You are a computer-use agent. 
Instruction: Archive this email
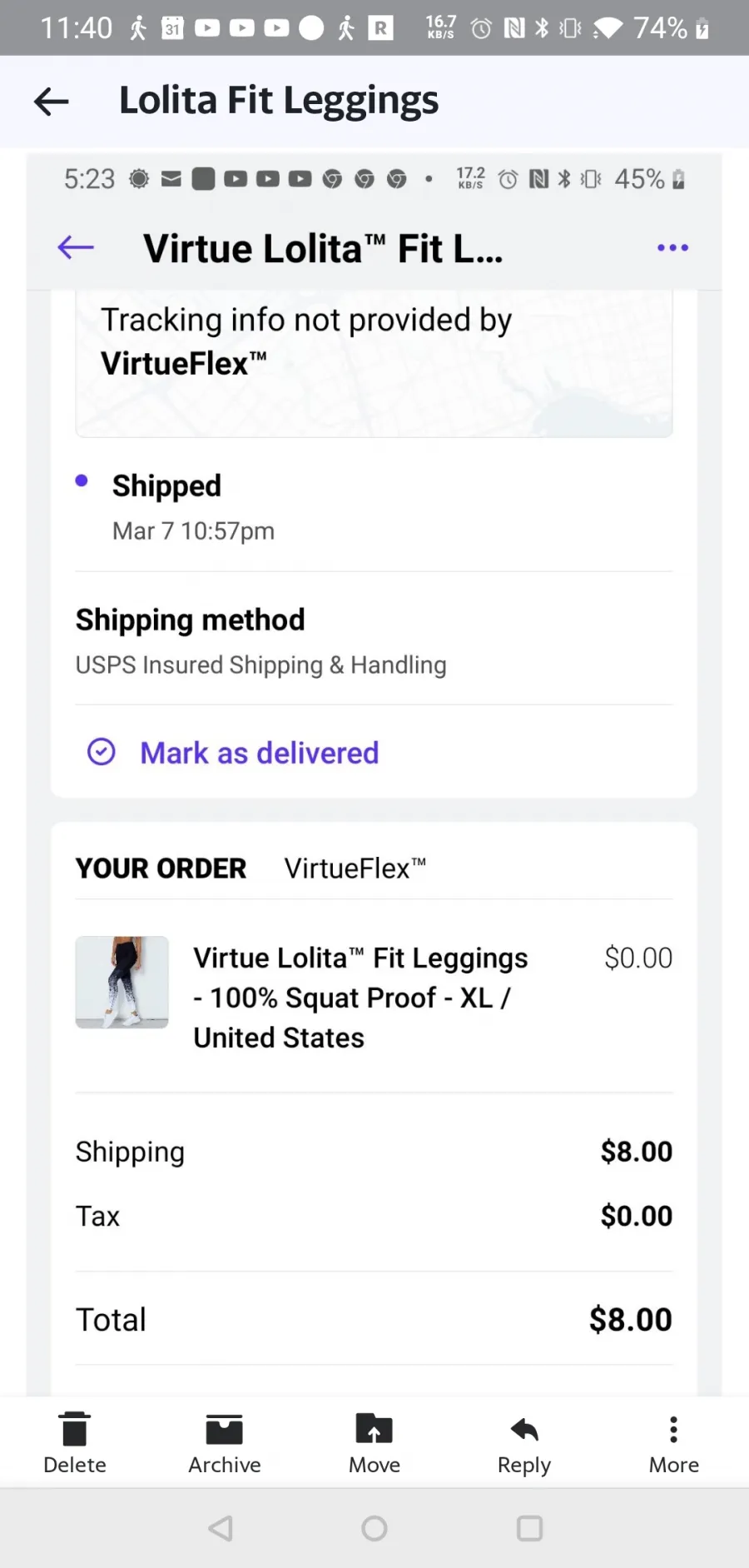coord(225,1442)
